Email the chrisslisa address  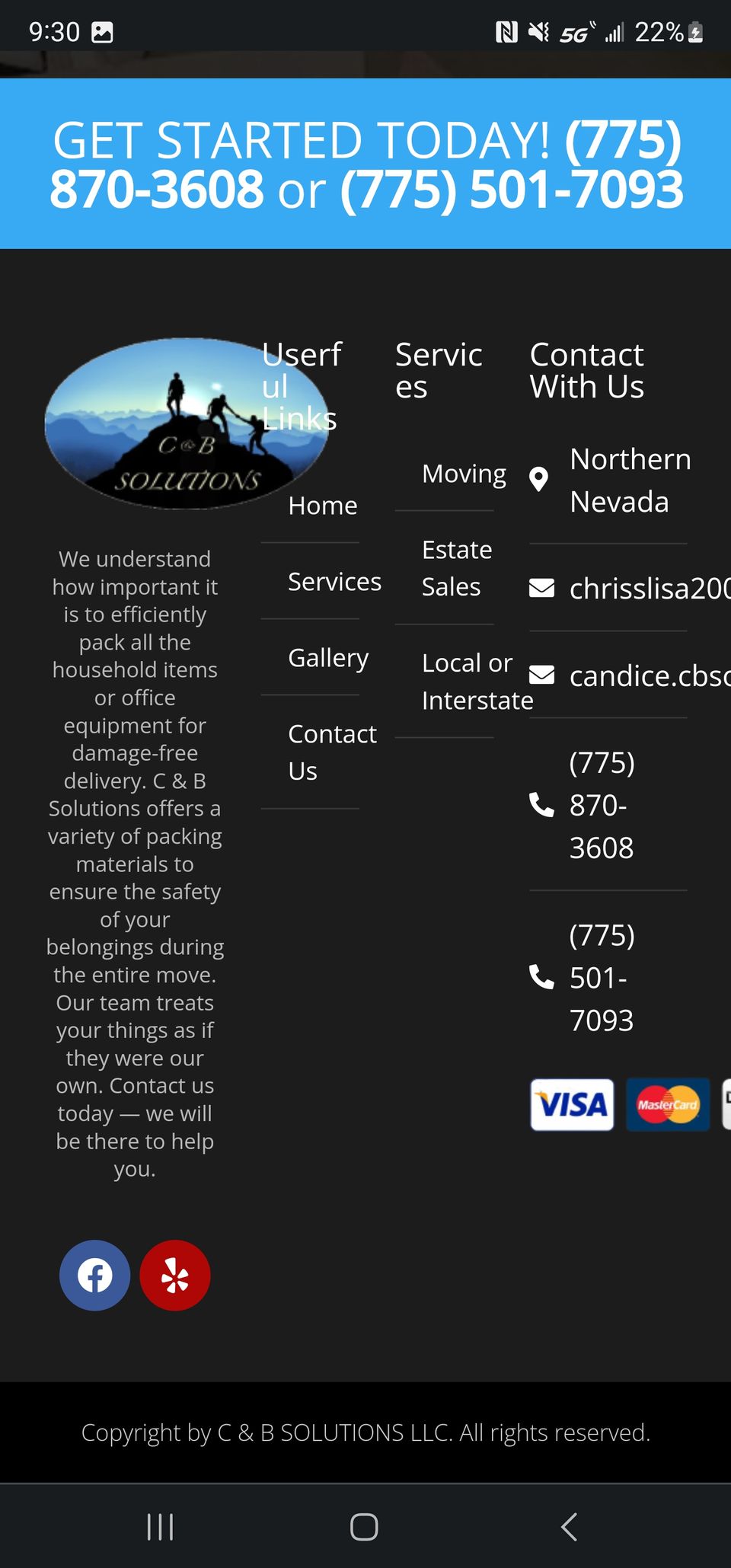[x=647, y=589]
